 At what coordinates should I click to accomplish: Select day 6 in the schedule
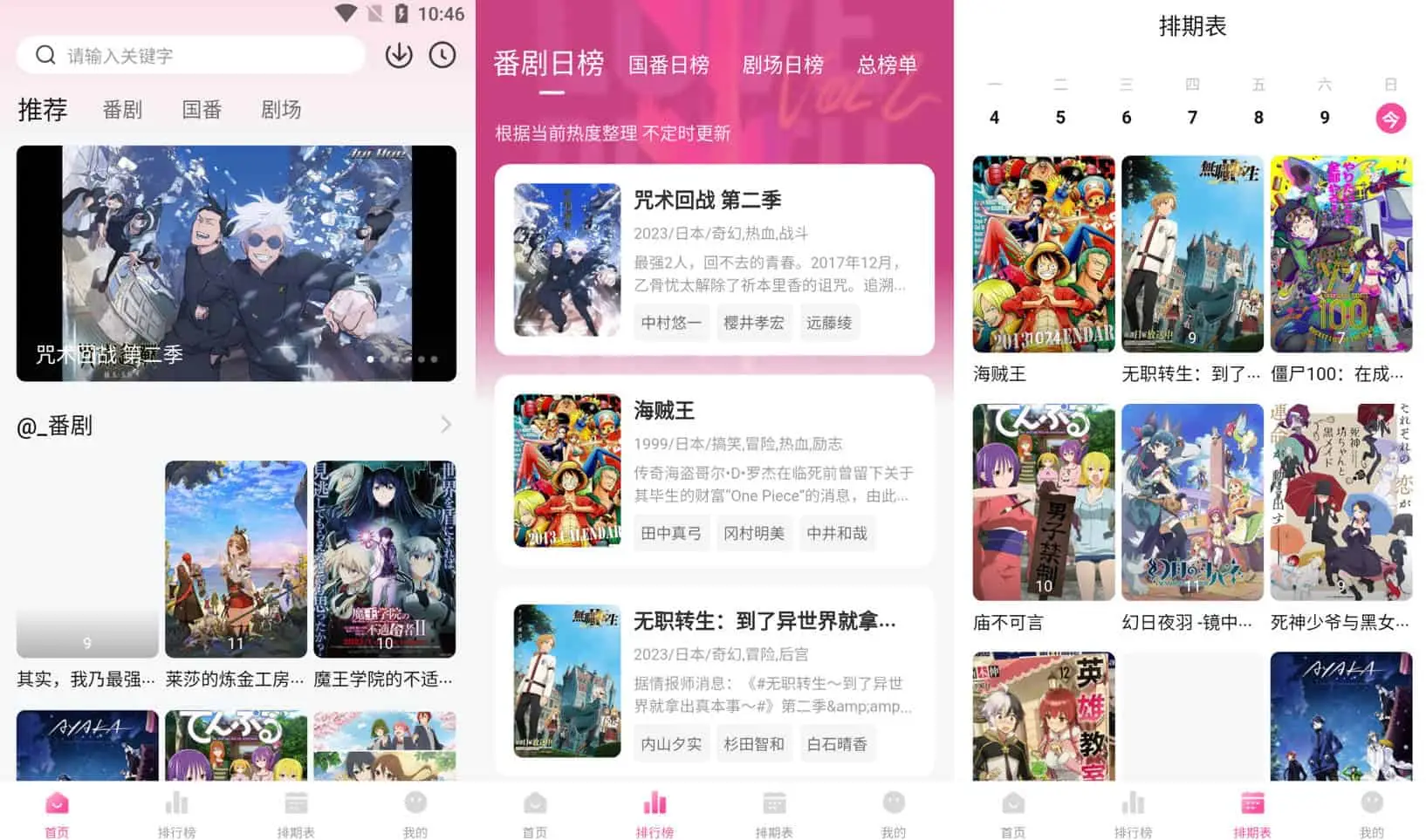point(1126,117)
